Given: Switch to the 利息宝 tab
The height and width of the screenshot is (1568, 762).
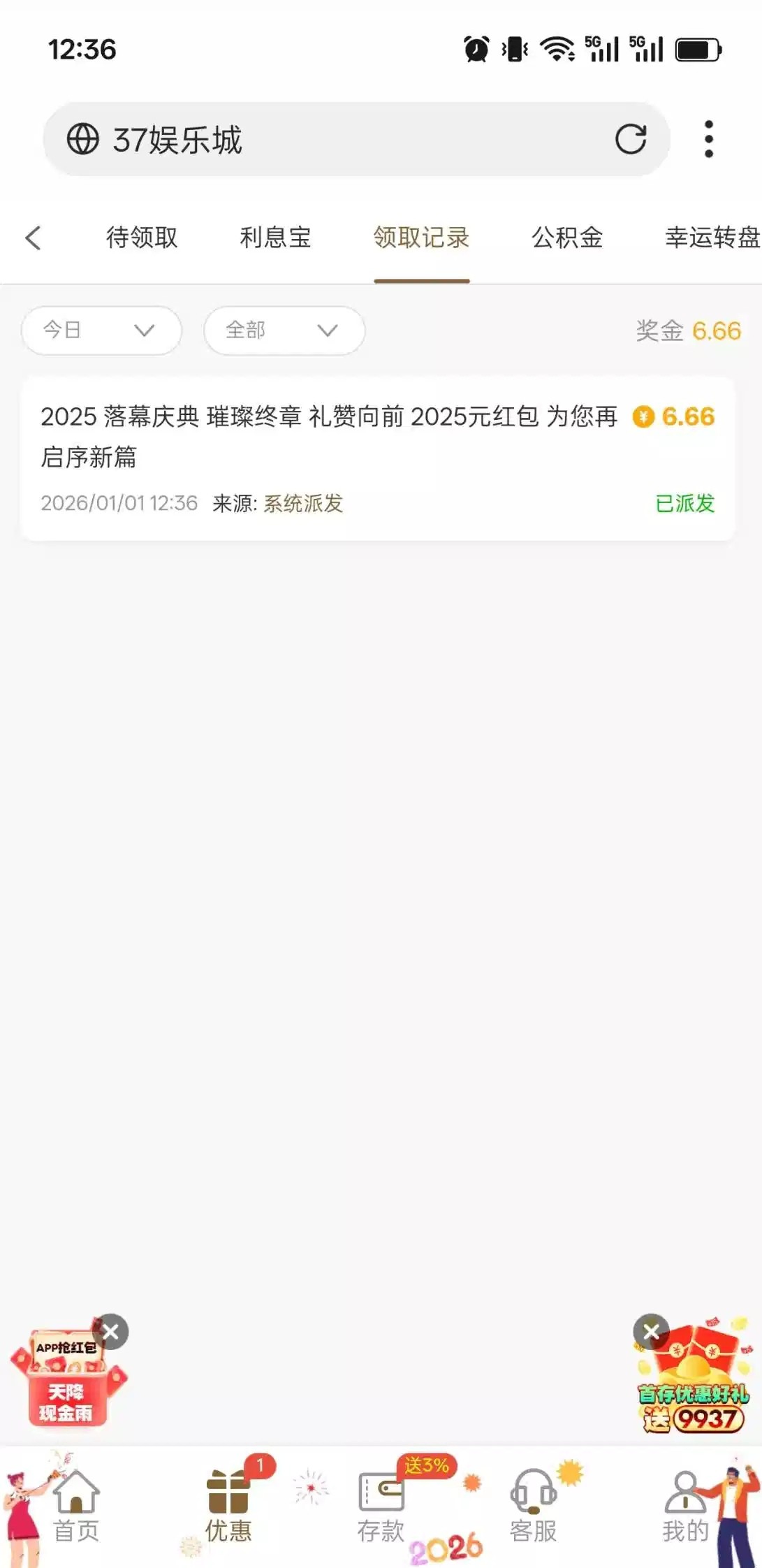Looking at the screenshot, I should click(275, 238).
